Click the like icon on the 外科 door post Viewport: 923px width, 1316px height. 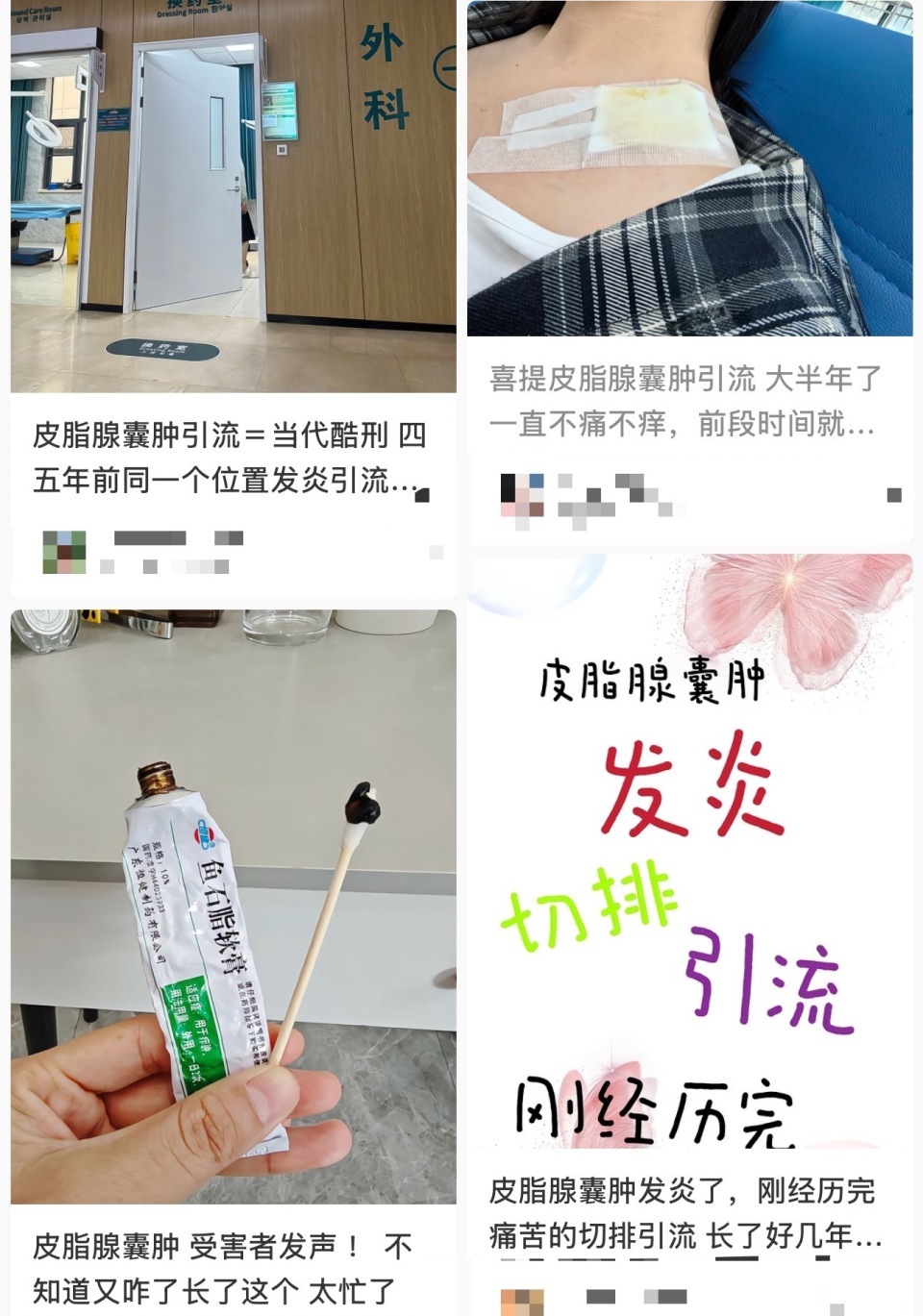(x=435, y=550)
